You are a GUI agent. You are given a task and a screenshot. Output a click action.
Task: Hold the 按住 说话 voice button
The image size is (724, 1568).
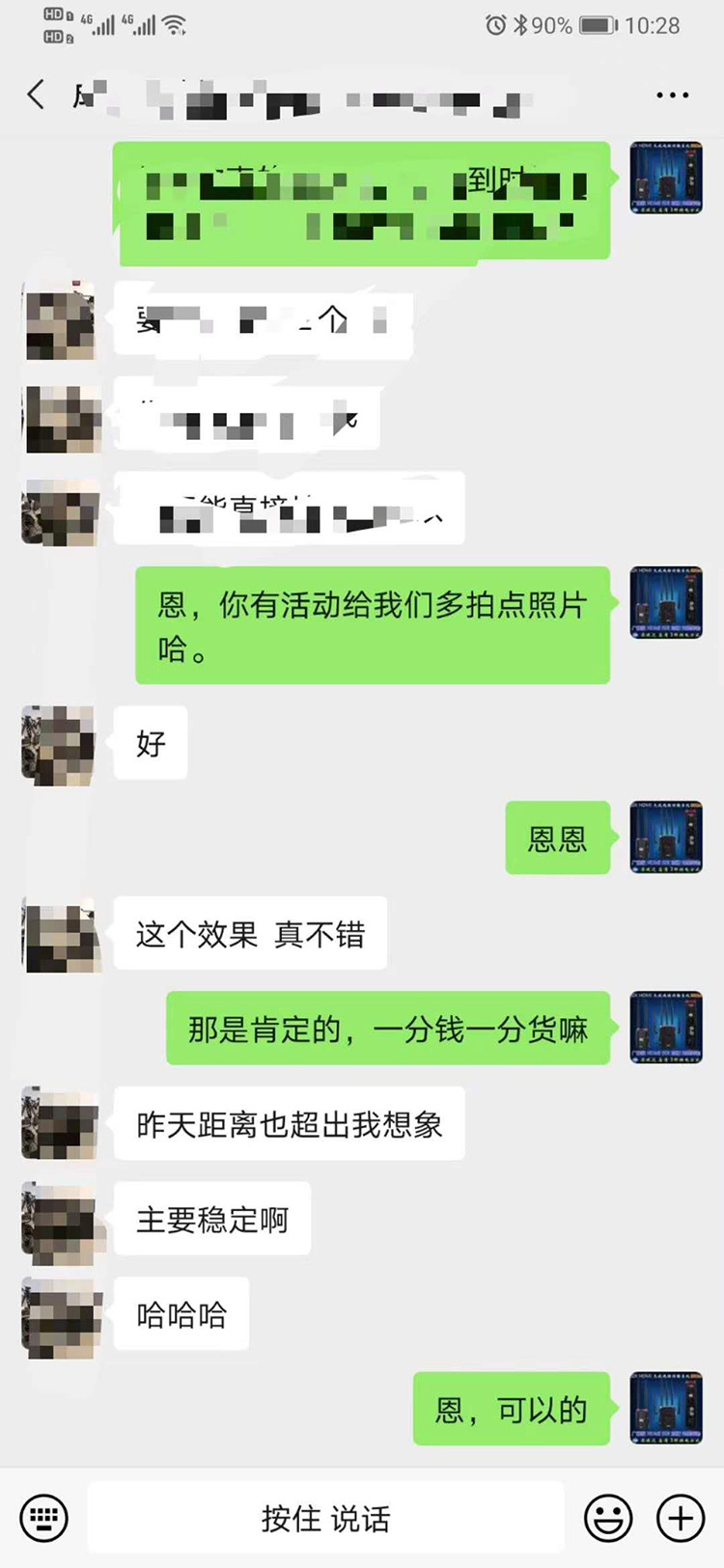click(325, 1518)
